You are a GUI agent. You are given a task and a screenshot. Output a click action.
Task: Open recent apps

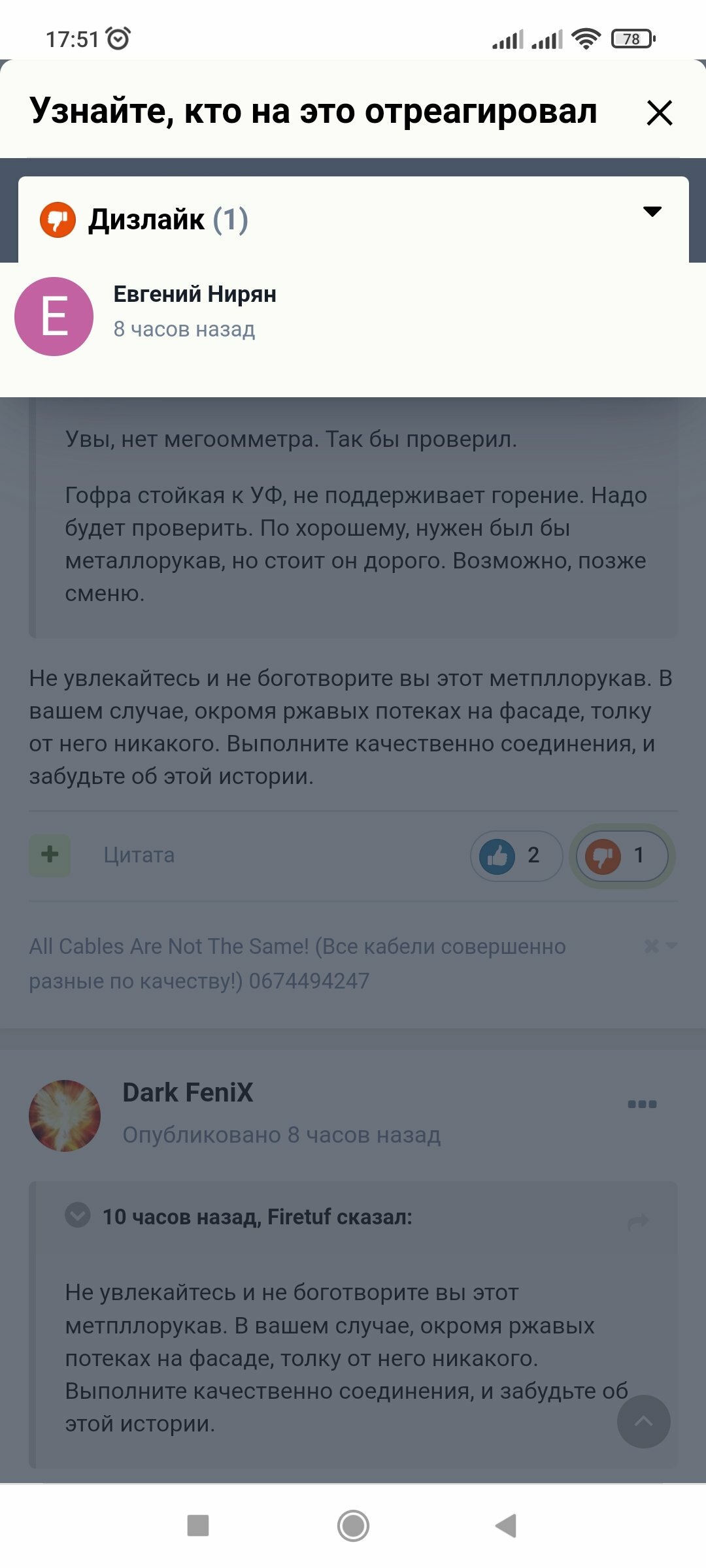coord(198,1526)
